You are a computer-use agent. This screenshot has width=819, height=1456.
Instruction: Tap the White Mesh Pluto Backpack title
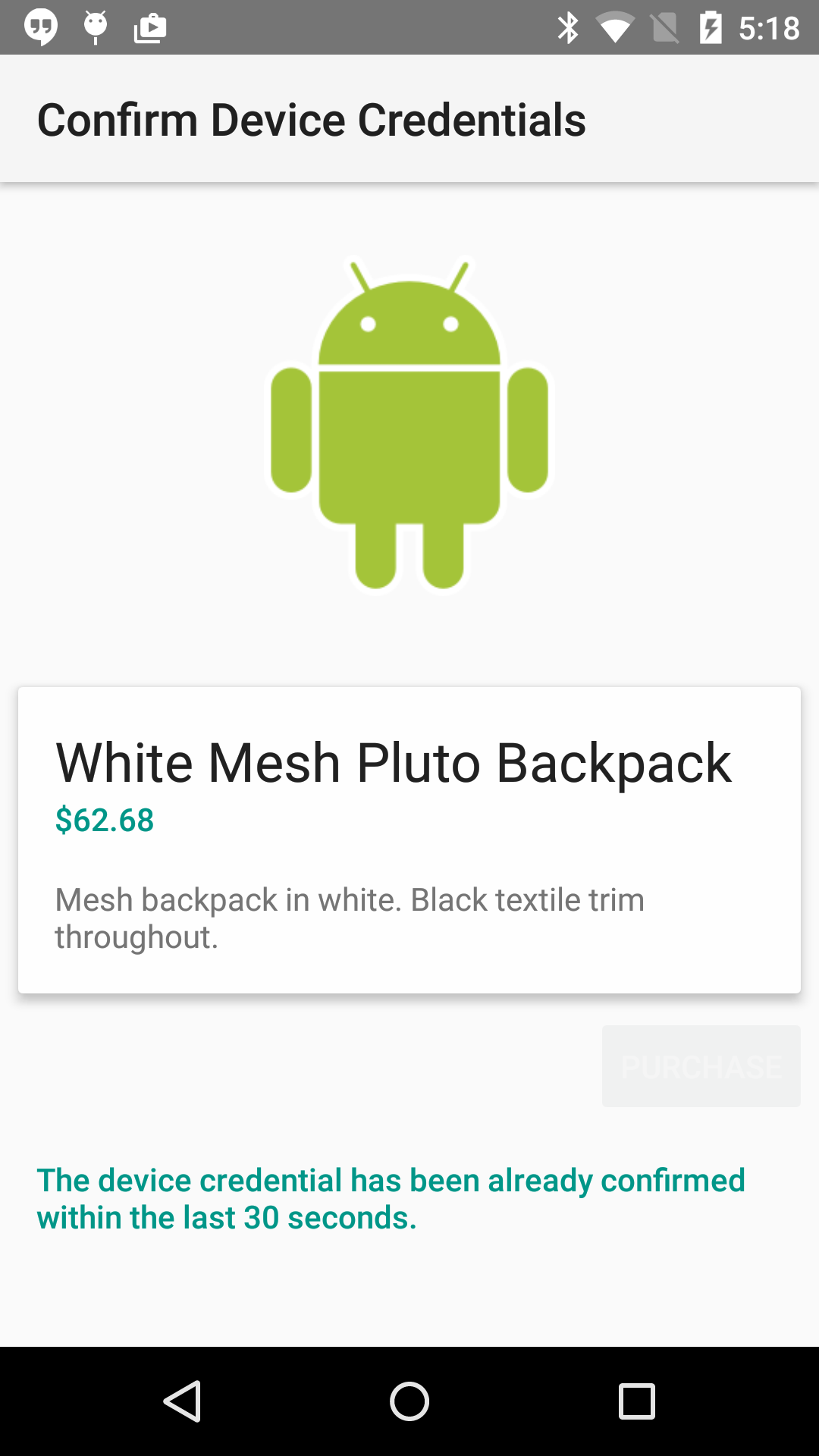pyautogui.click(x=393, y=762)
